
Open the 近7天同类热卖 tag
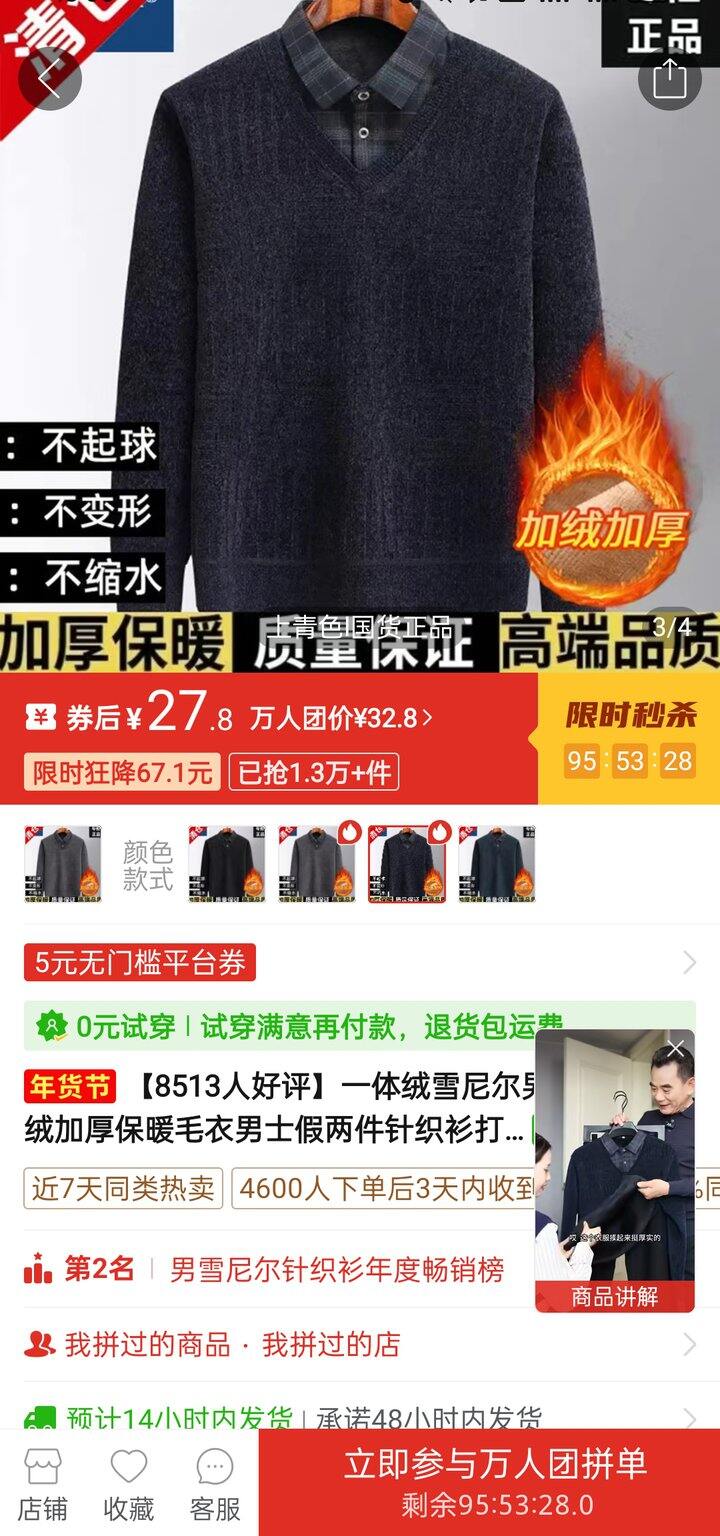click(123, 1189)
